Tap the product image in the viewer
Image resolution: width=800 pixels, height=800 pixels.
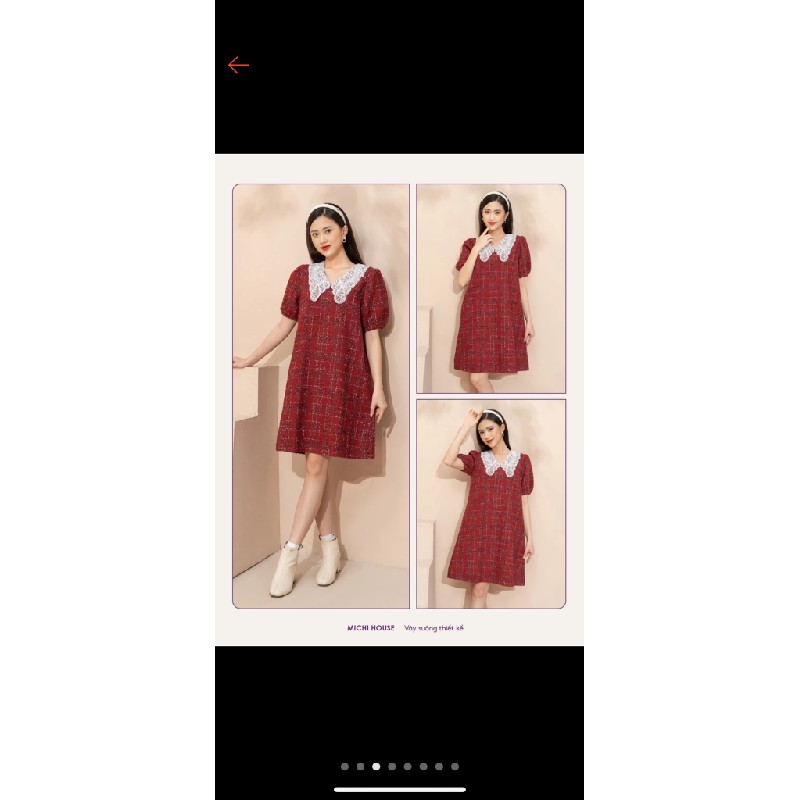pyautogui.click(x=399, y=398)
